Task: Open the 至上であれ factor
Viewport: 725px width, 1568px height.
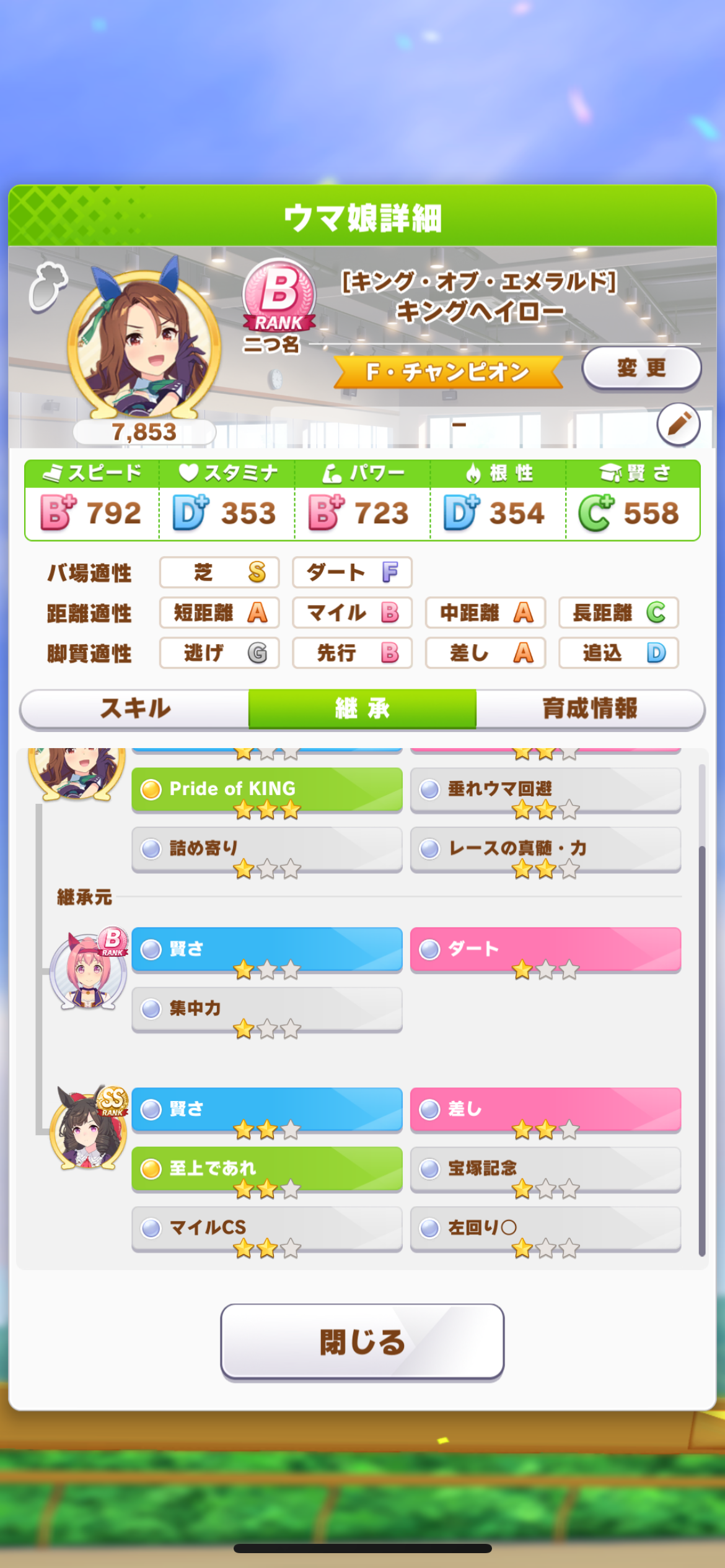Action: tap(267, 1169)
